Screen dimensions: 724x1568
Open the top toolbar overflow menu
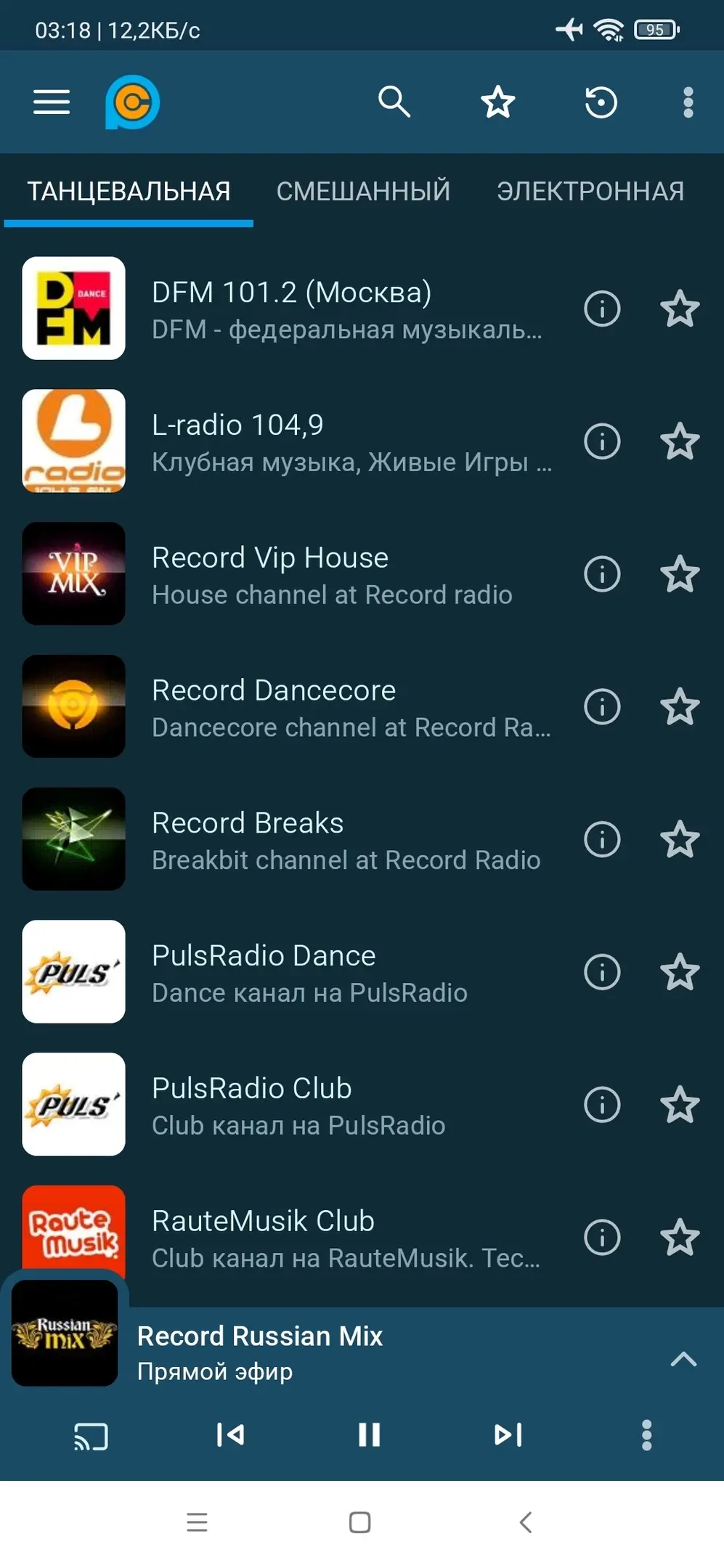[x=688, y=102]
